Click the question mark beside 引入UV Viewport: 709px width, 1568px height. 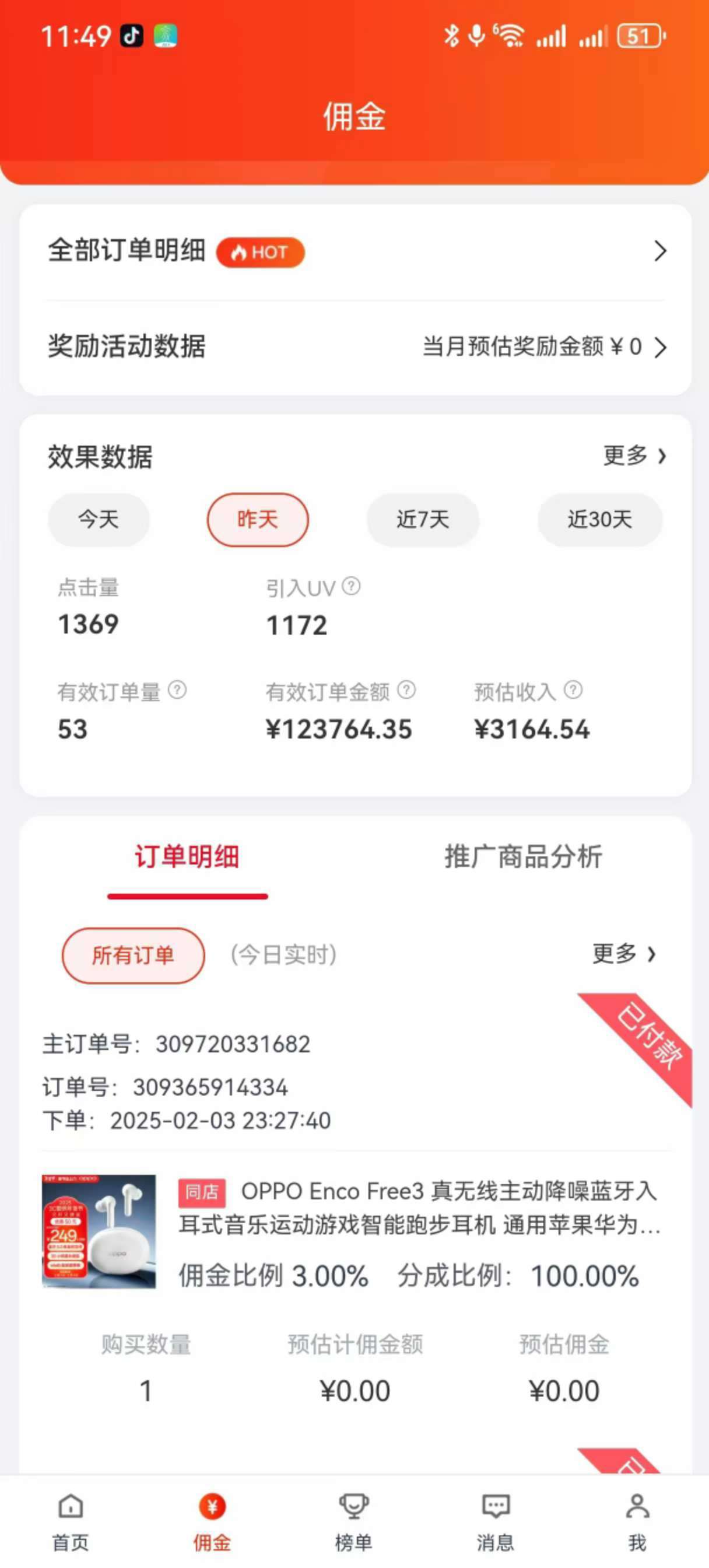(351, 588)
